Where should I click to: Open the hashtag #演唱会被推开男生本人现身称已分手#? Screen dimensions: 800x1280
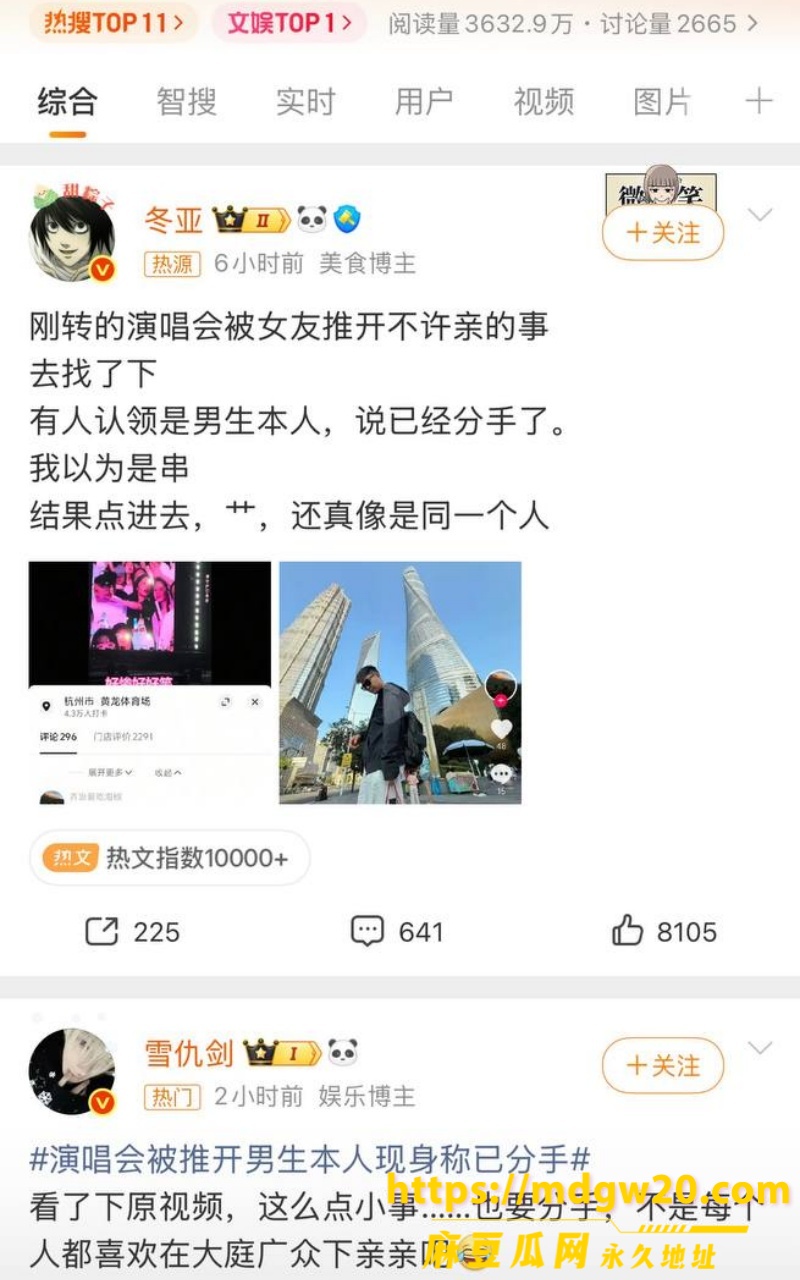(x=310, y=1159)
